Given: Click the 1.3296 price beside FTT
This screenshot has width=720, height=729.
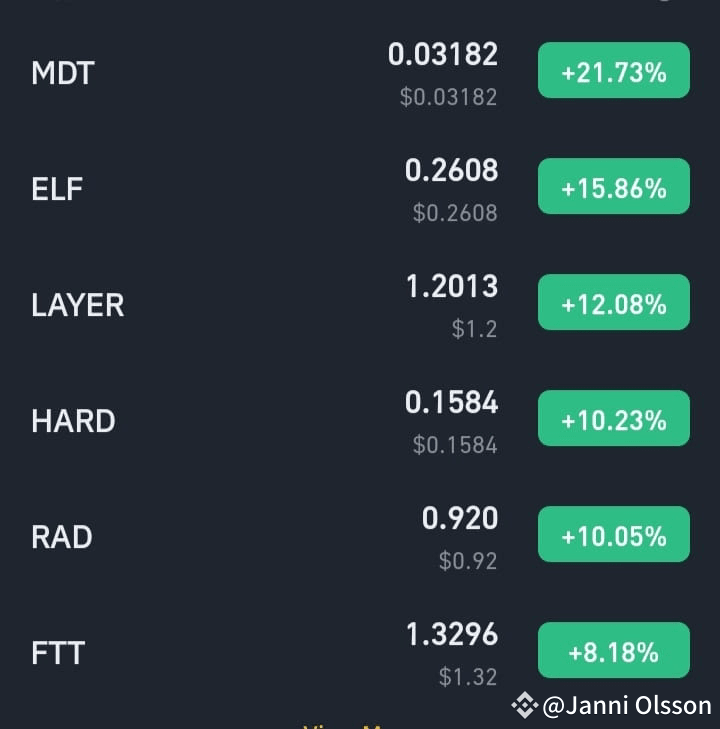Looking at the screenshot, I should click(x=452, y=635).
